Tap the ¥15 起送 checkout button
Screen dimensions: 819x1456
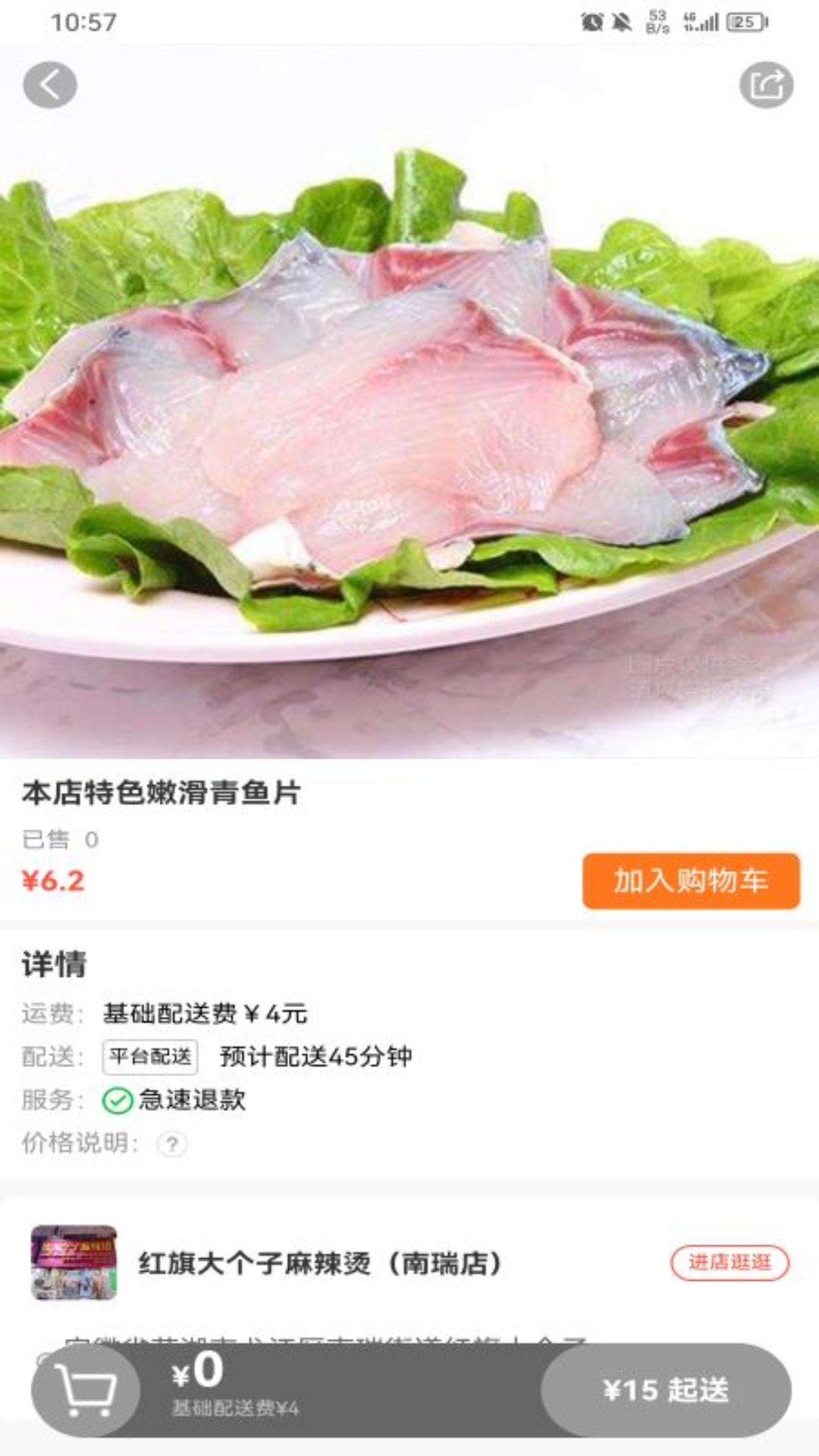point(666,1390)
